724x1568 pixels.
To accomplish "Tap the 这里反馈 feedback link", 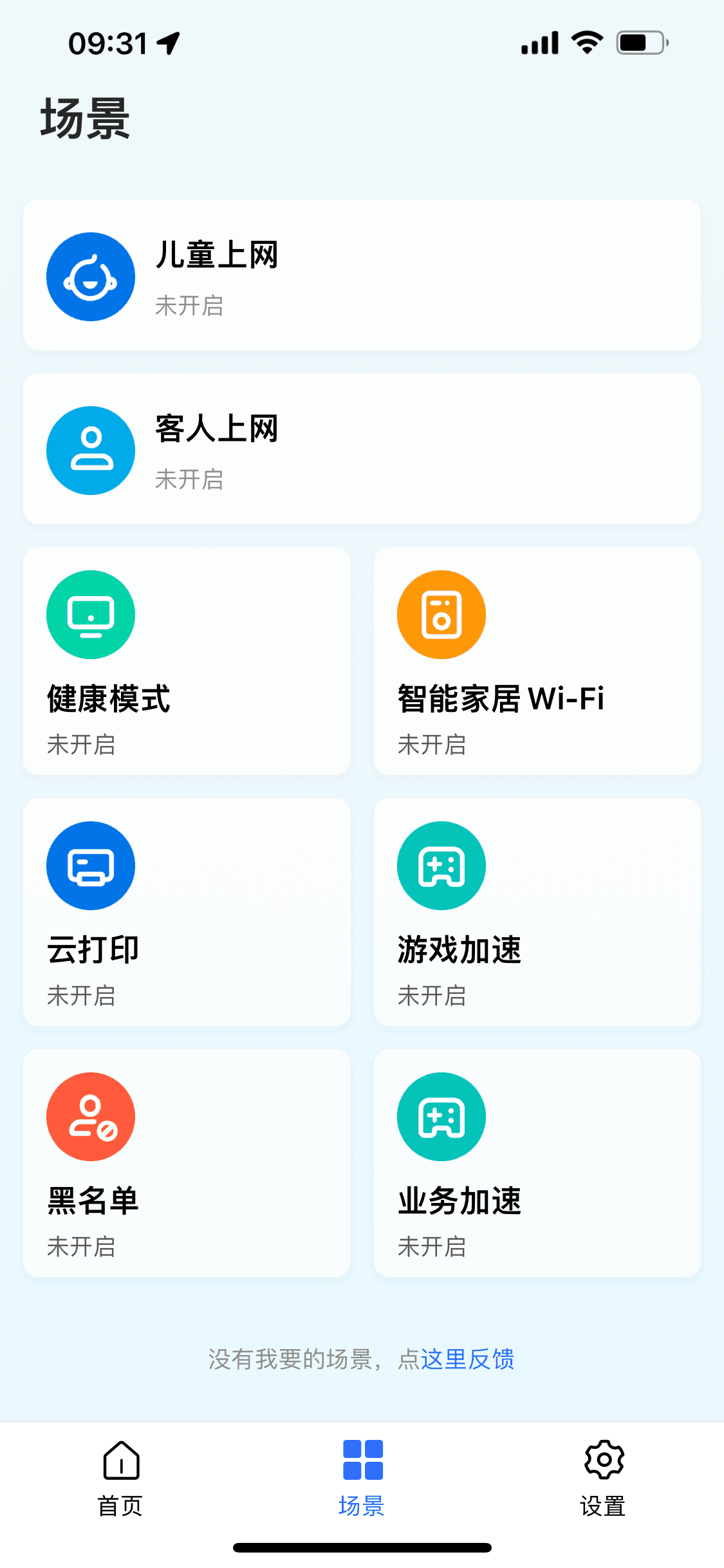I will tap(468, 1359).
